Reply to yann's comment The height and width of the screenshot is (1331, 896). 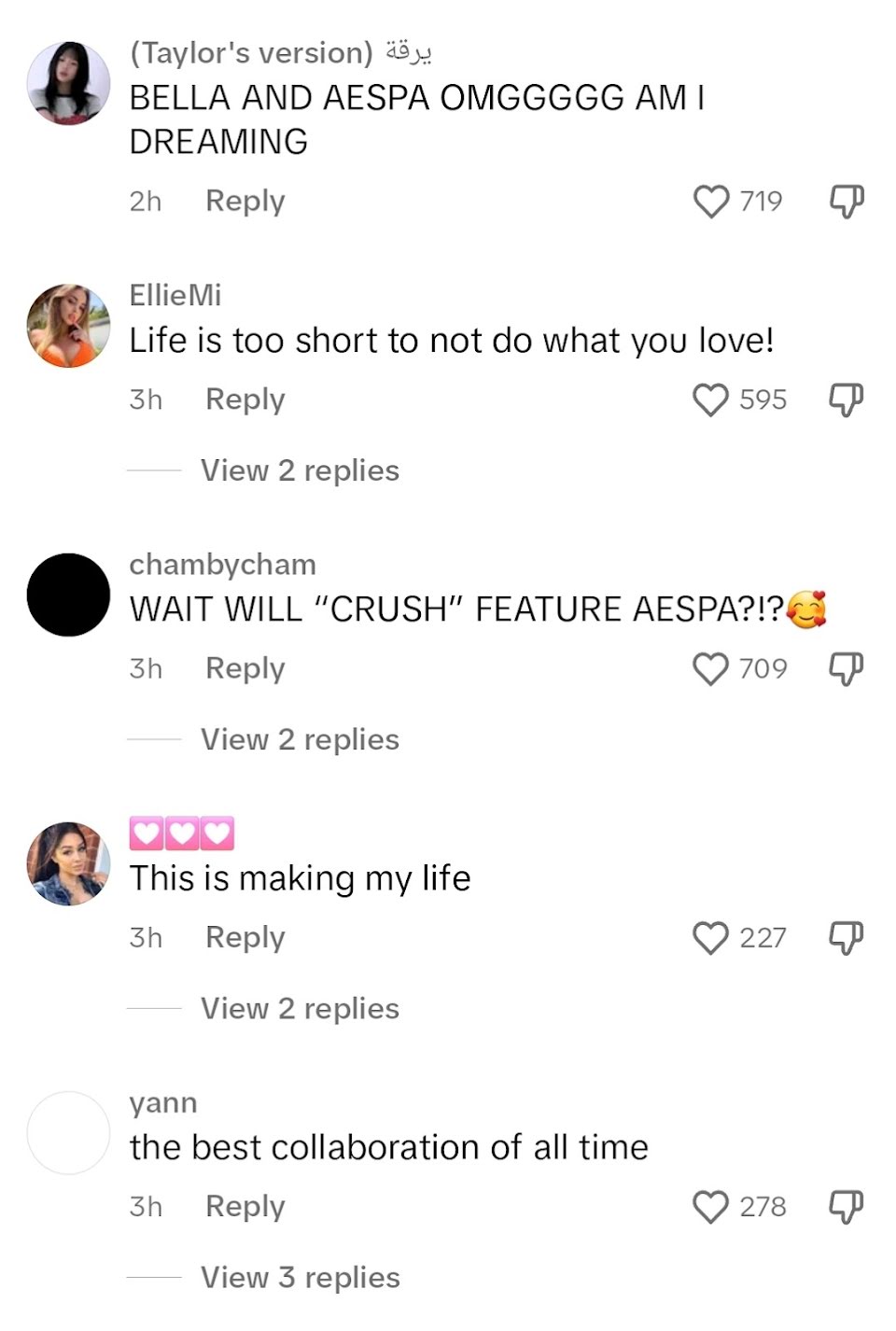pos(245,1206)
